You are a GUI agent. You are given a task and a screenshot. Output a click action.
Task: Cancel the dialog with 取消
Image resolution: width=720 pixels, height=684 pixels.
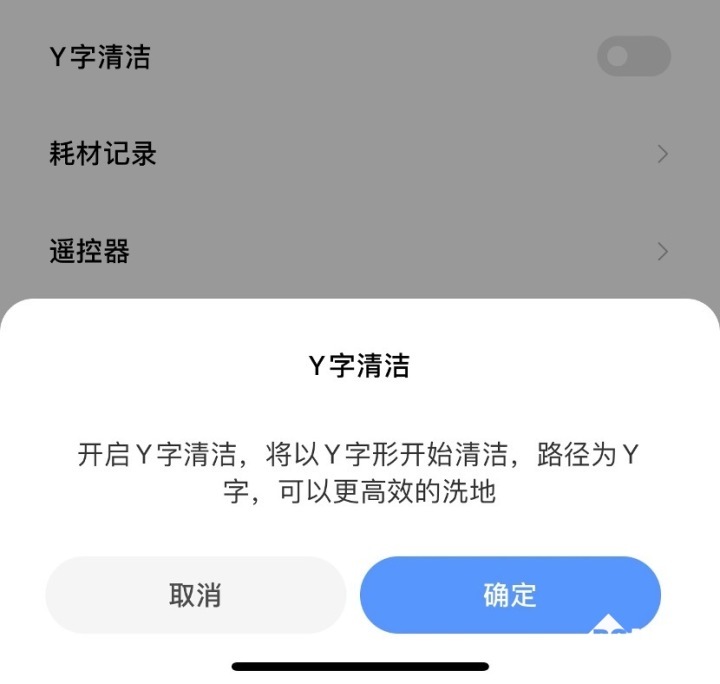(x=195, y=595)
